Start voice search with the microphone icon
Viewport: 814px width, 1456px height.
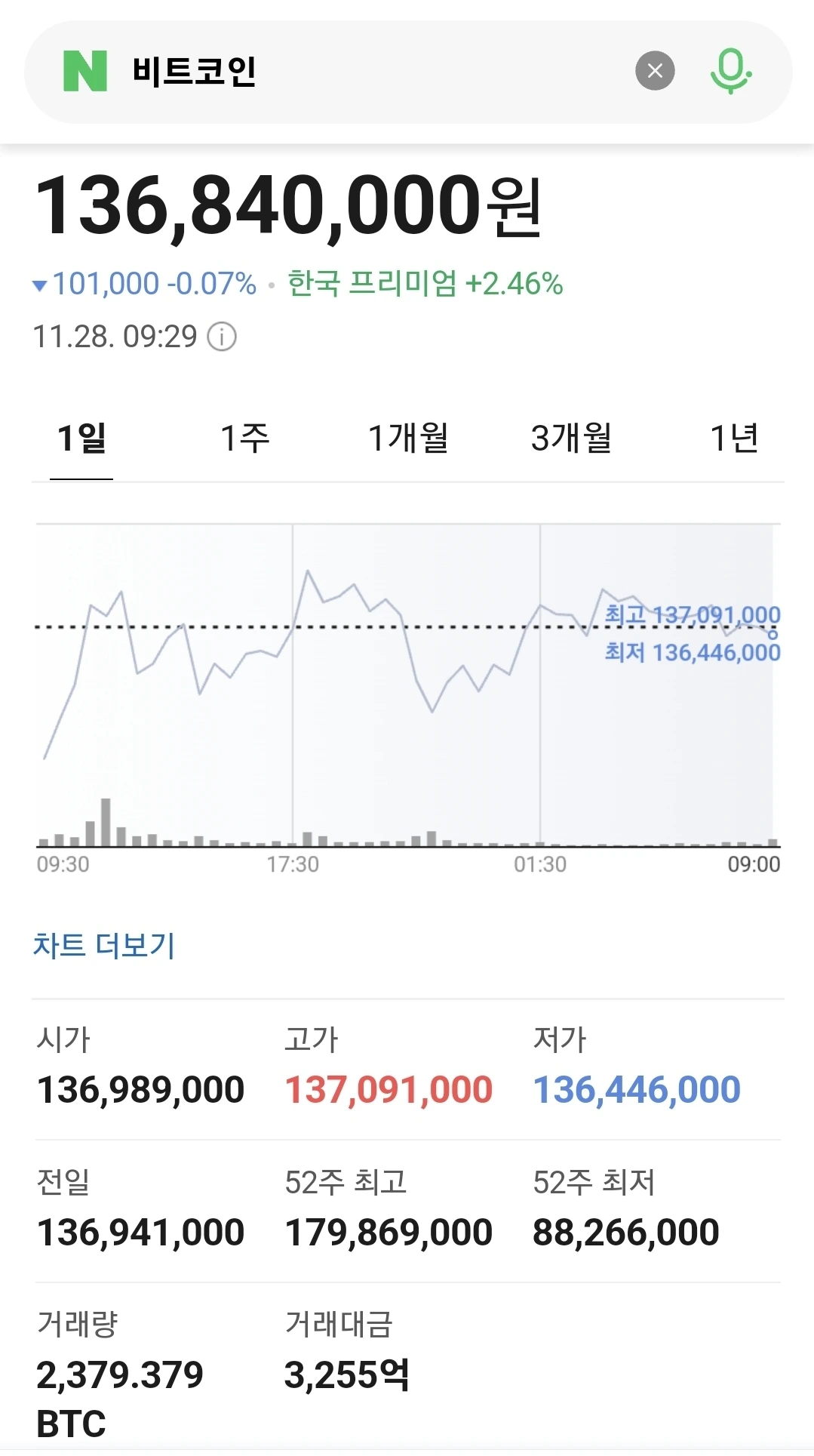[730, 71]
